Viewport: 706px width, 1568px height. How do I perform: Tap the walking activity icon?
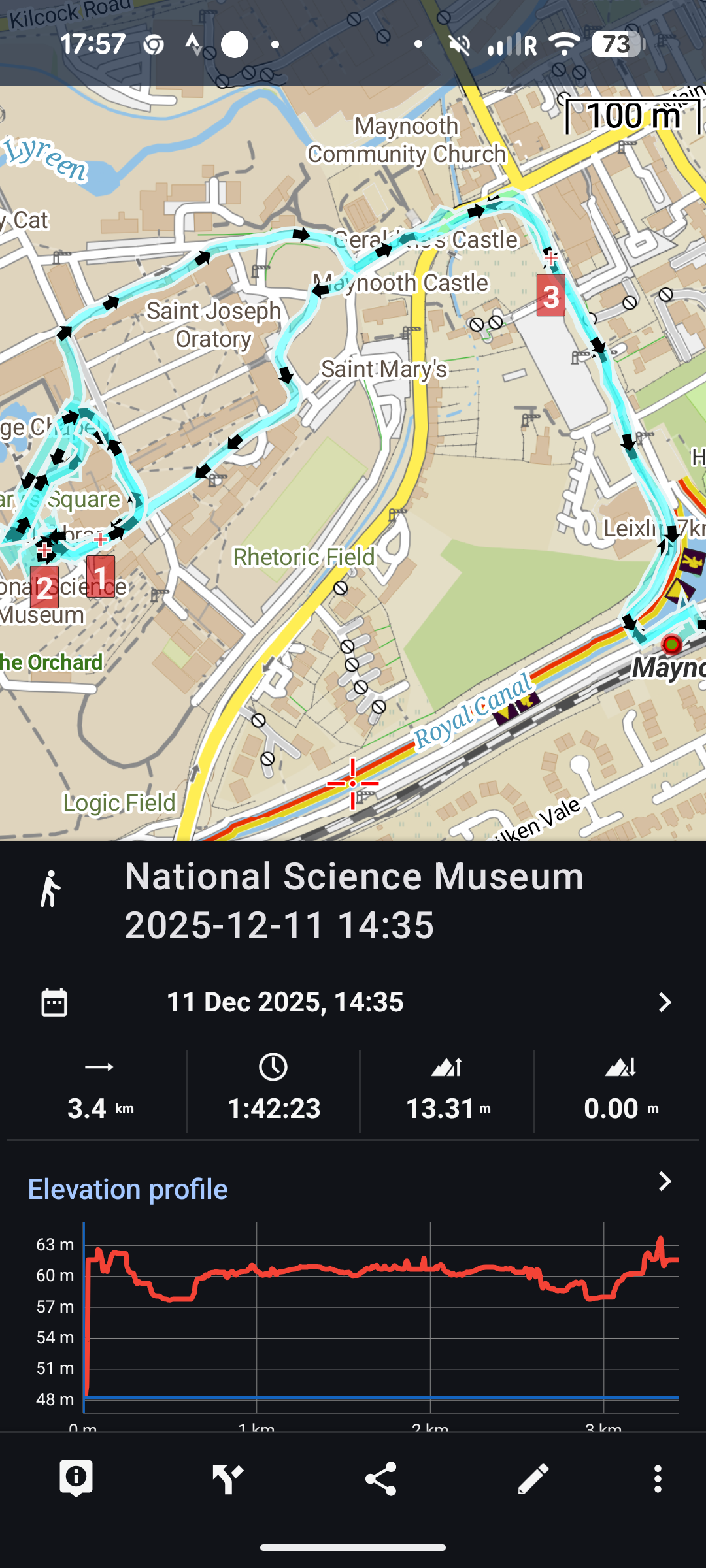[x=50, y=889]
